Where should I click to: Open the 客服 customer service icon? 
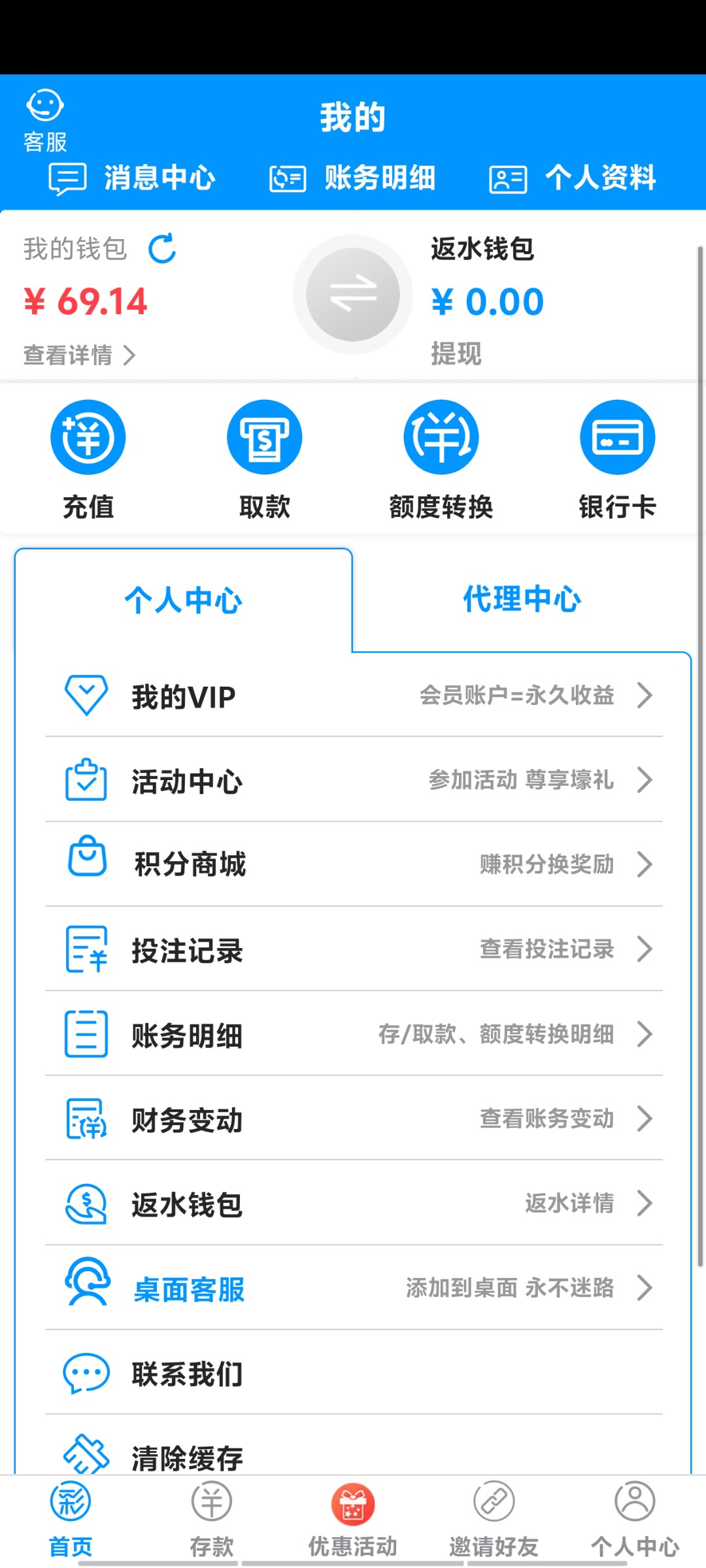pos(45,122)
